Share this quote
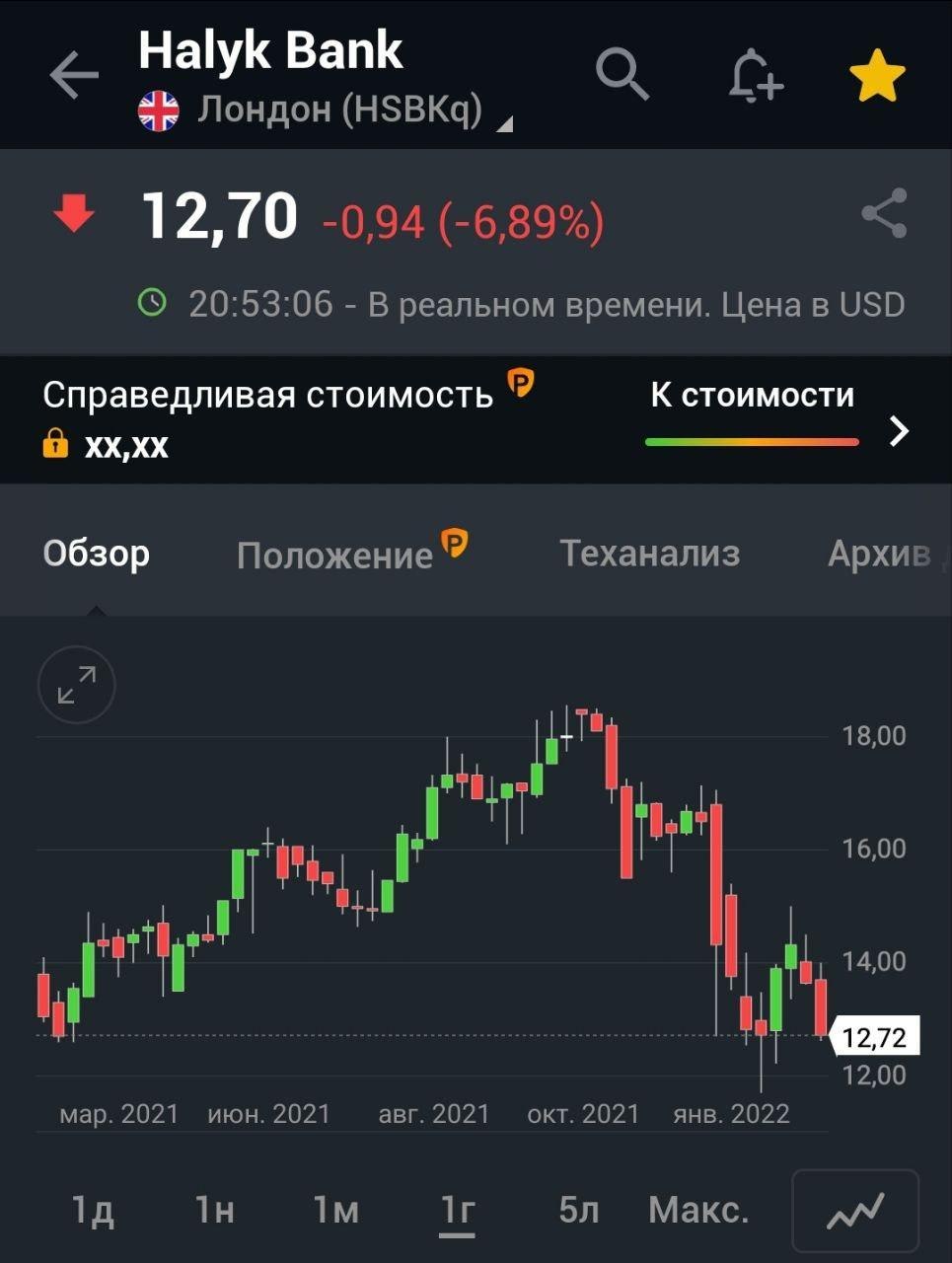 (884, 213)
